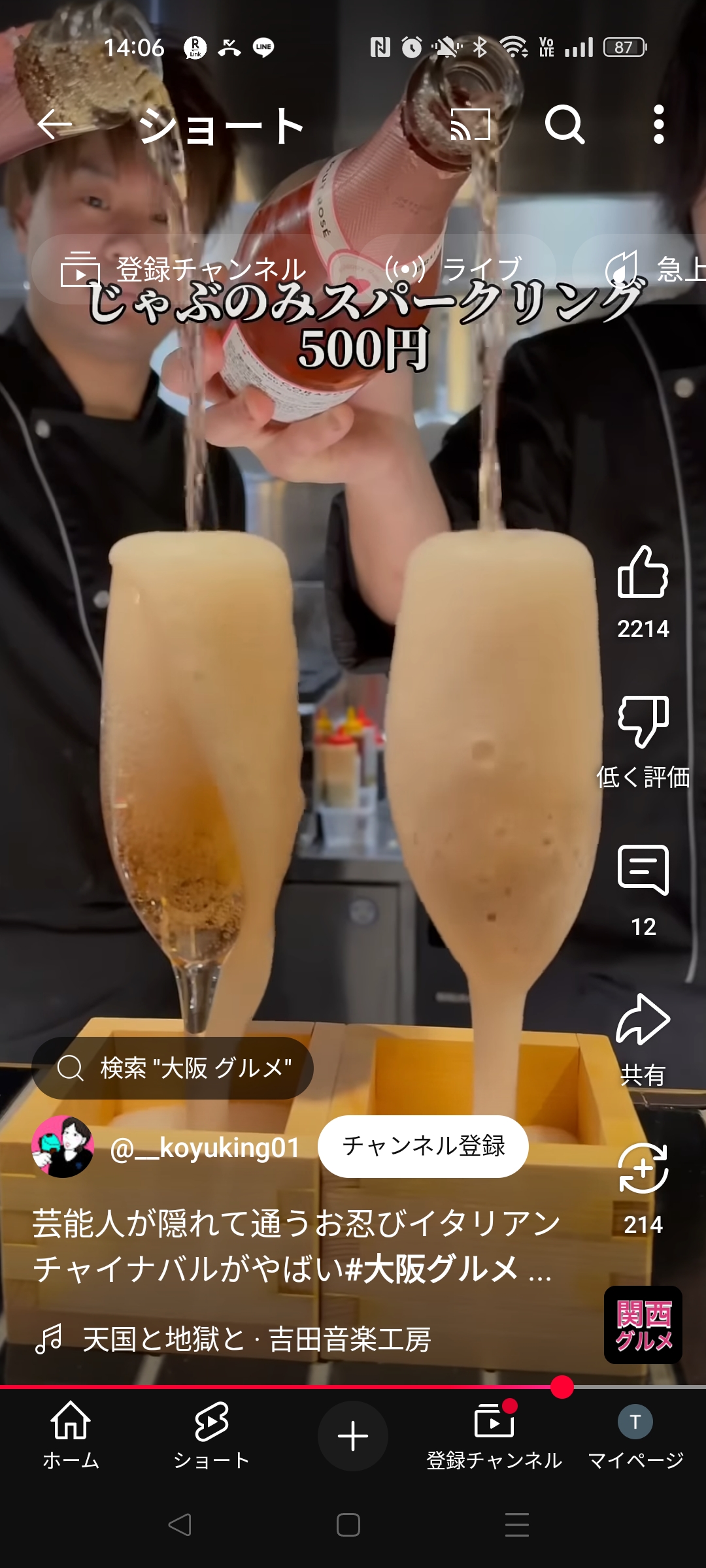Image resolution: width=706 pixels, height=1568 pixels.
Task: Remix this Short with the 214 icon
Action: click(643, 1169)
